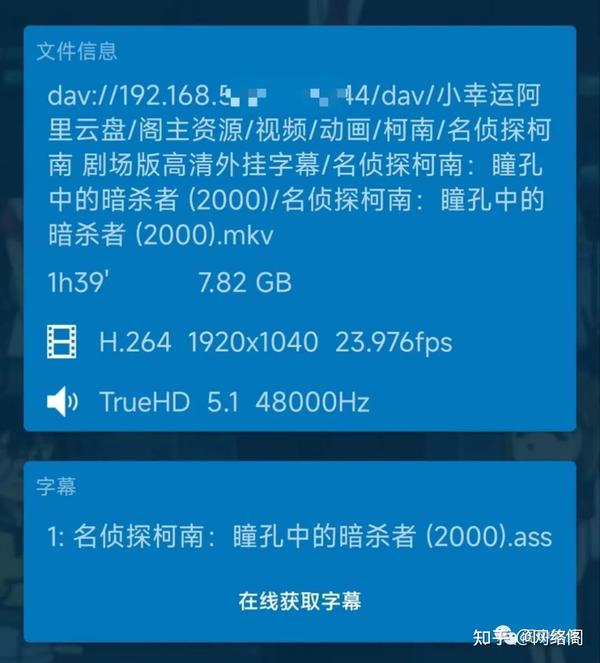Tap 在线获取字幕 to fetch subtitles online
This screenshot has height=663, width=600.
click(x=299, y=601)
